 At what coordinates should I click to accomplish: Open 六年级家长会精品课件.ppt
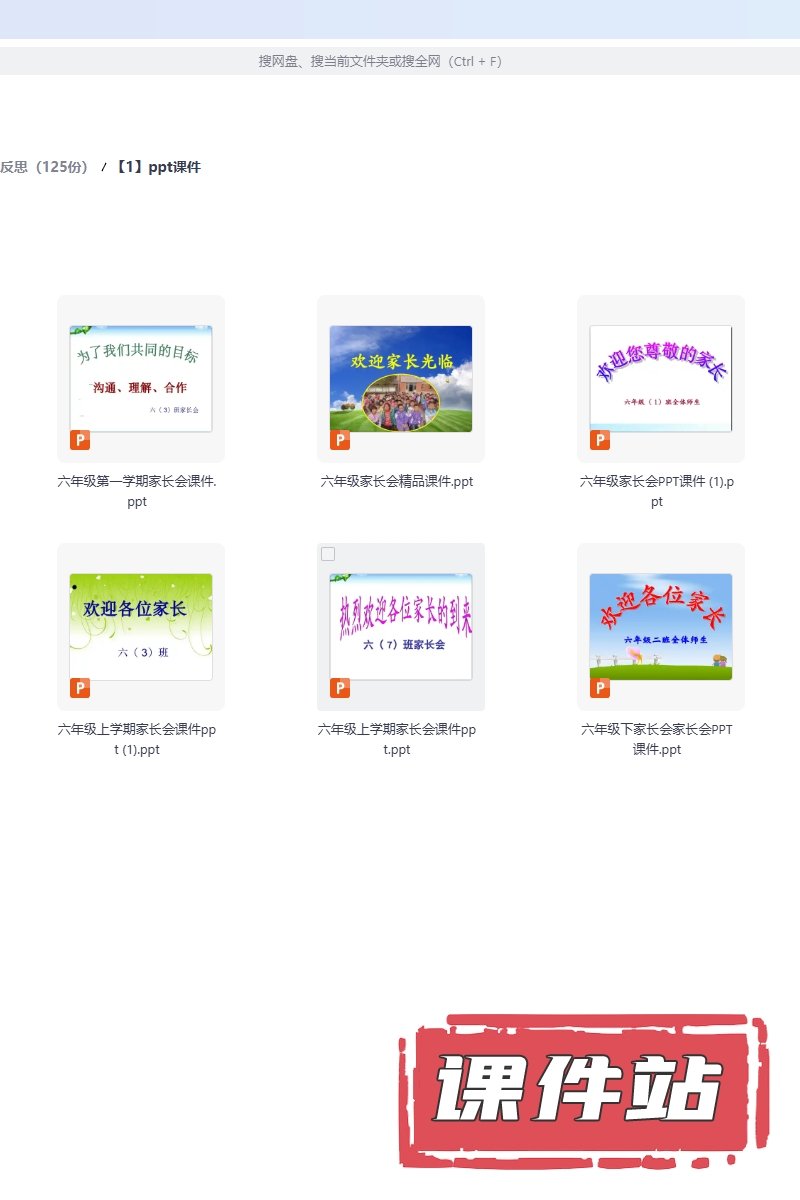(401, 378)
